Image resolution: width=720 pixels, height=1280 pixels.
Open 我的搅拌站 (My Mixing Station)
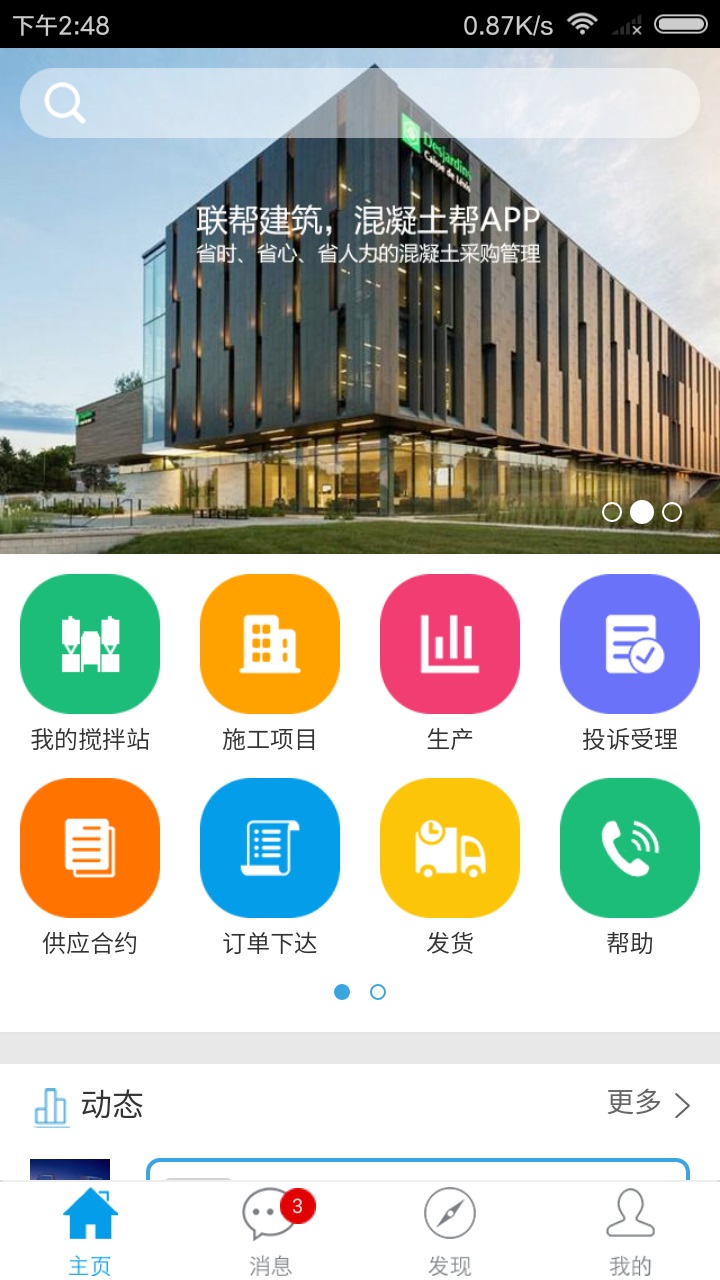90,643
